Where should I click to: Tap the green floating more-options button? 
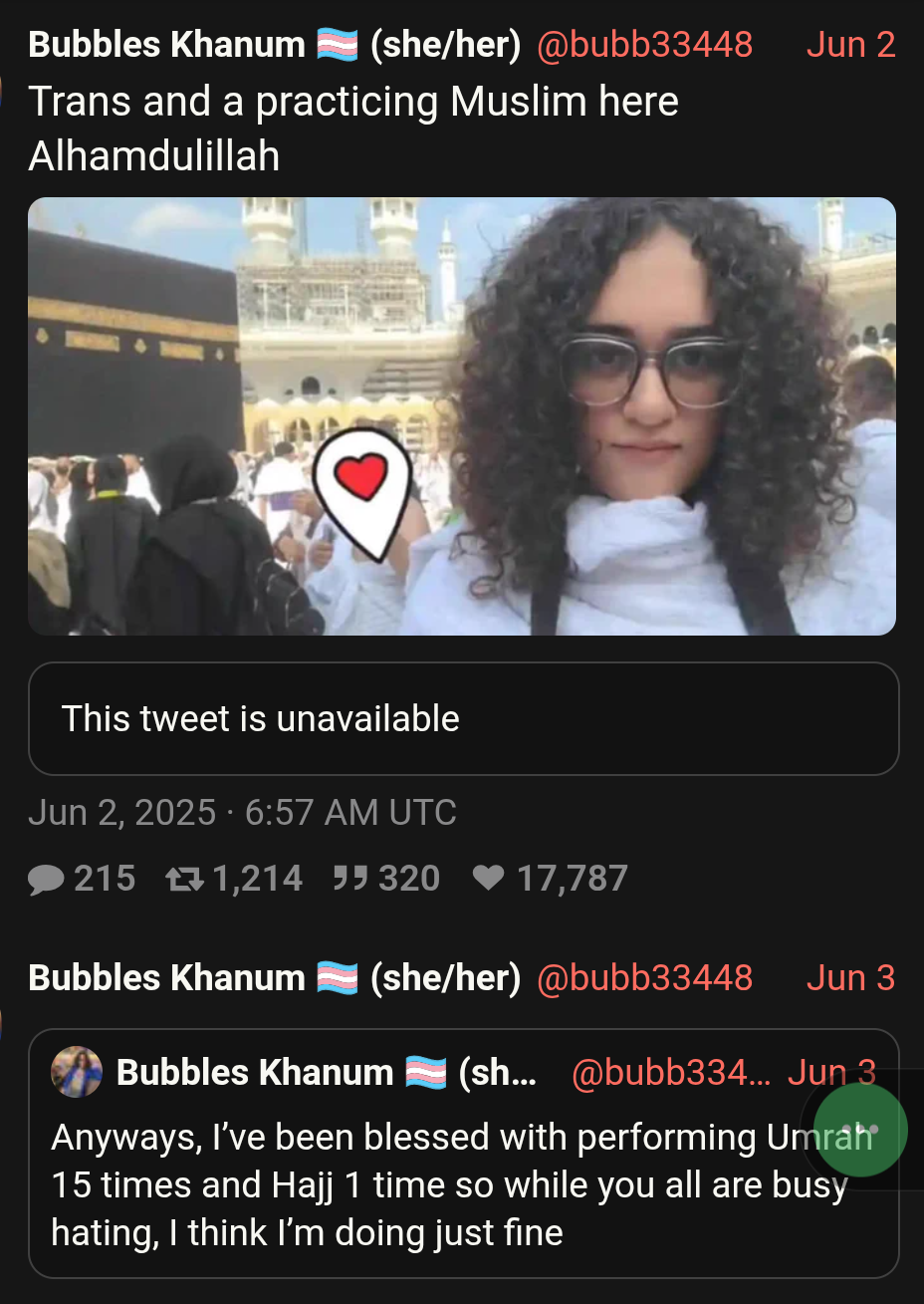click(859, 1130)
